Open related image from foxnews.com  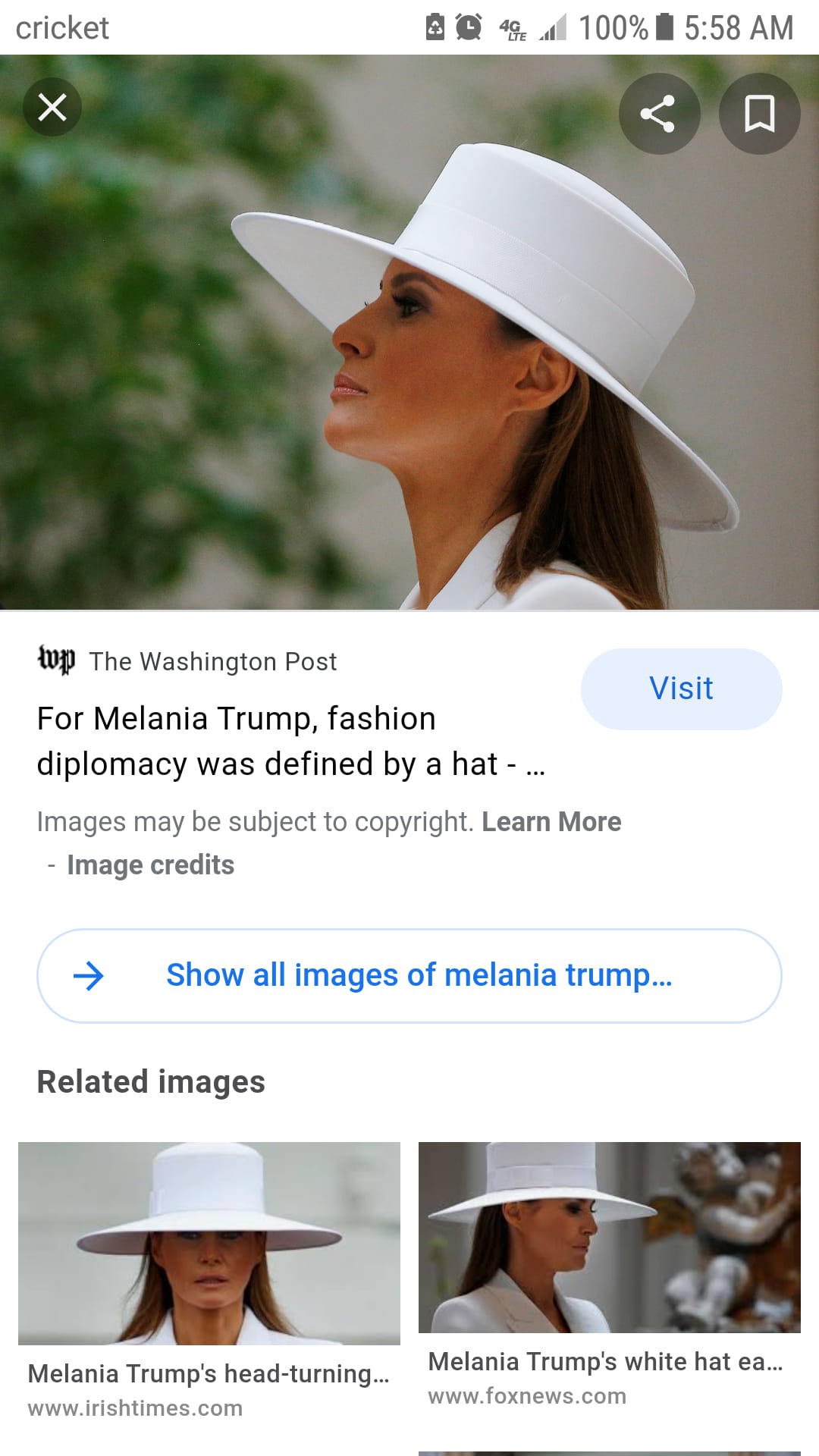609,1238
